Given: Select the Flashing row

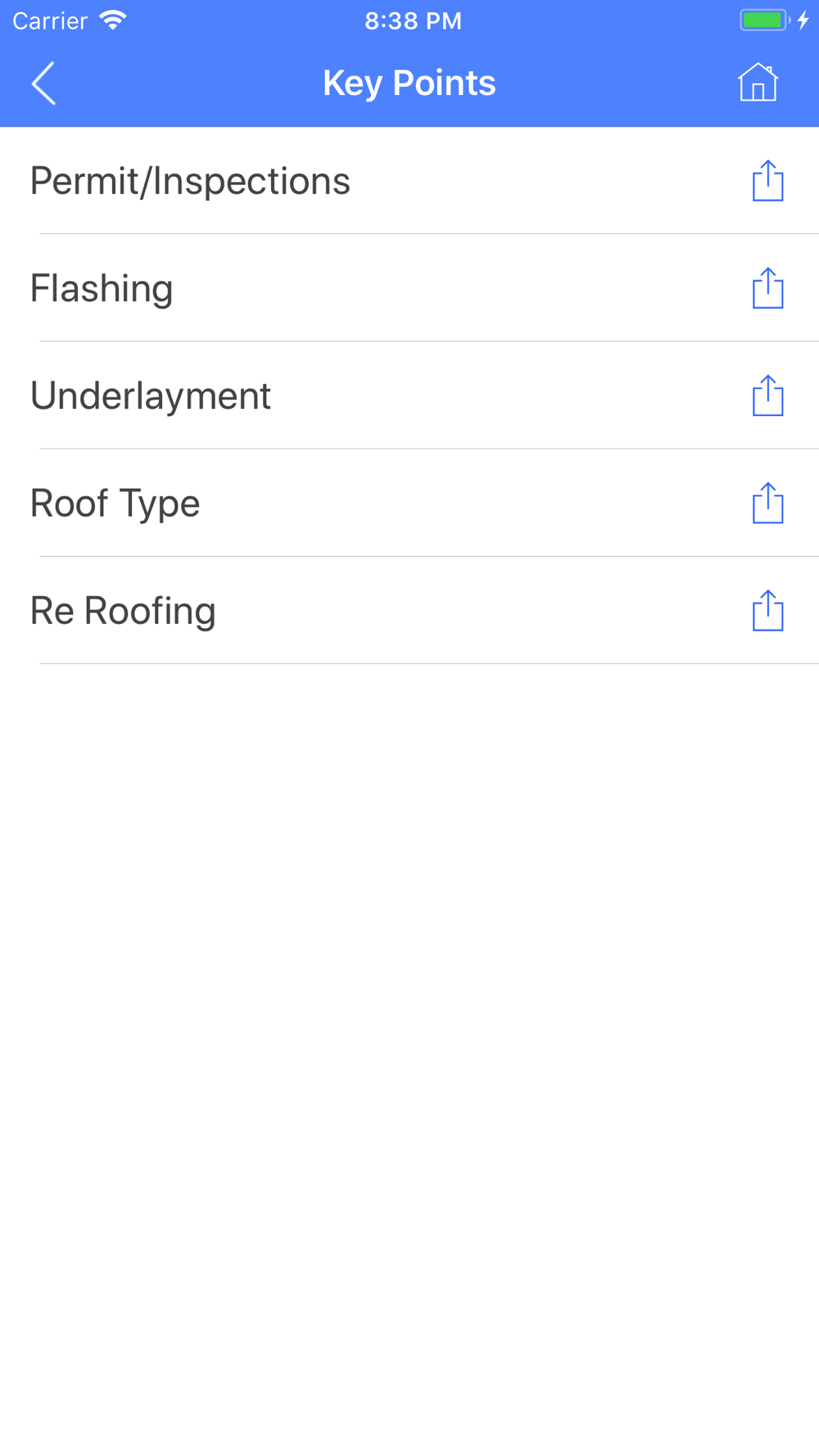Looking at the screenshot, I should coord(102,288).
